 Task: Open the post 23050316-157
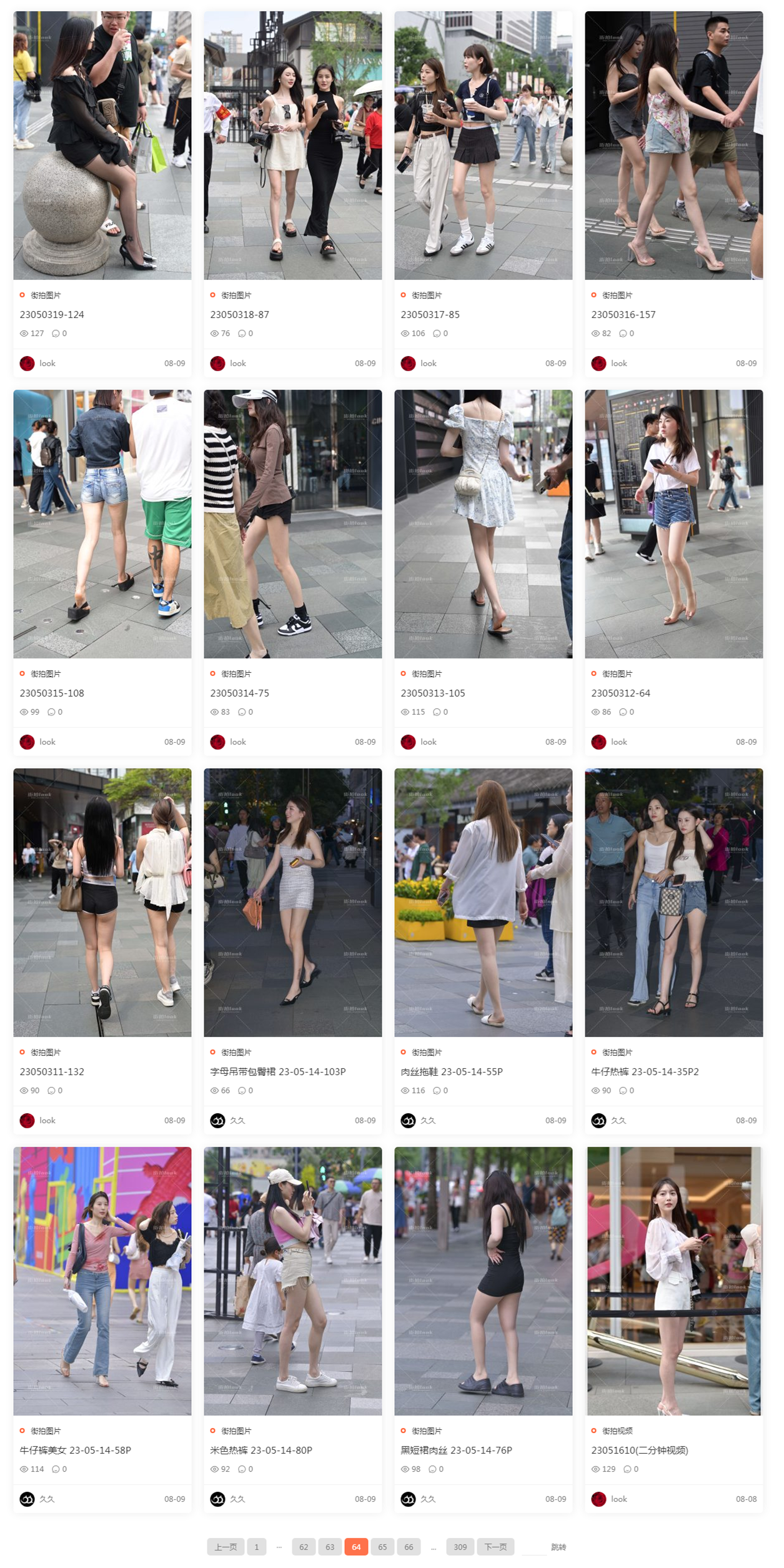coord(623,314)
